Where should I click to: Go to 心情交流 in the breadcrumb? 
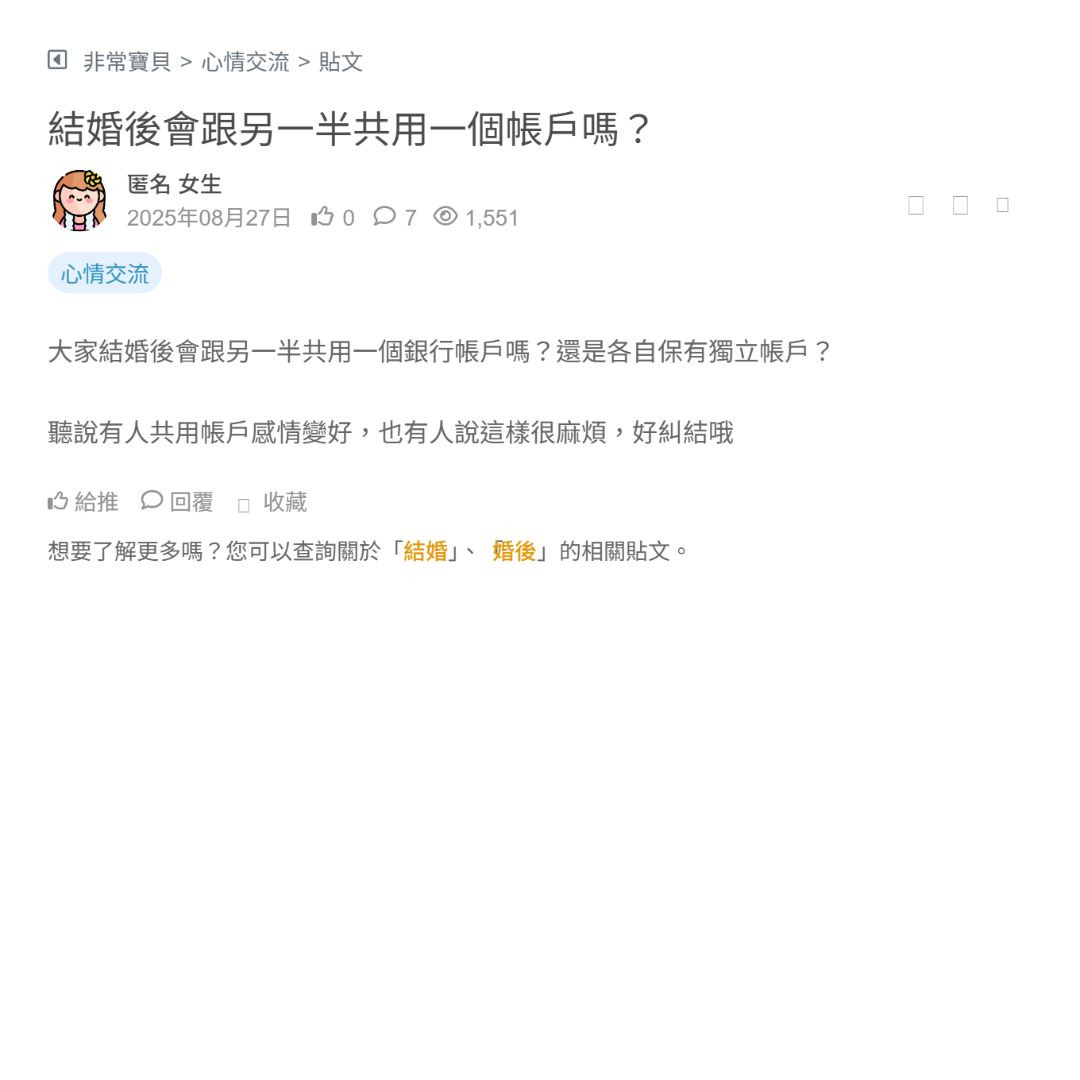(245, 62)
